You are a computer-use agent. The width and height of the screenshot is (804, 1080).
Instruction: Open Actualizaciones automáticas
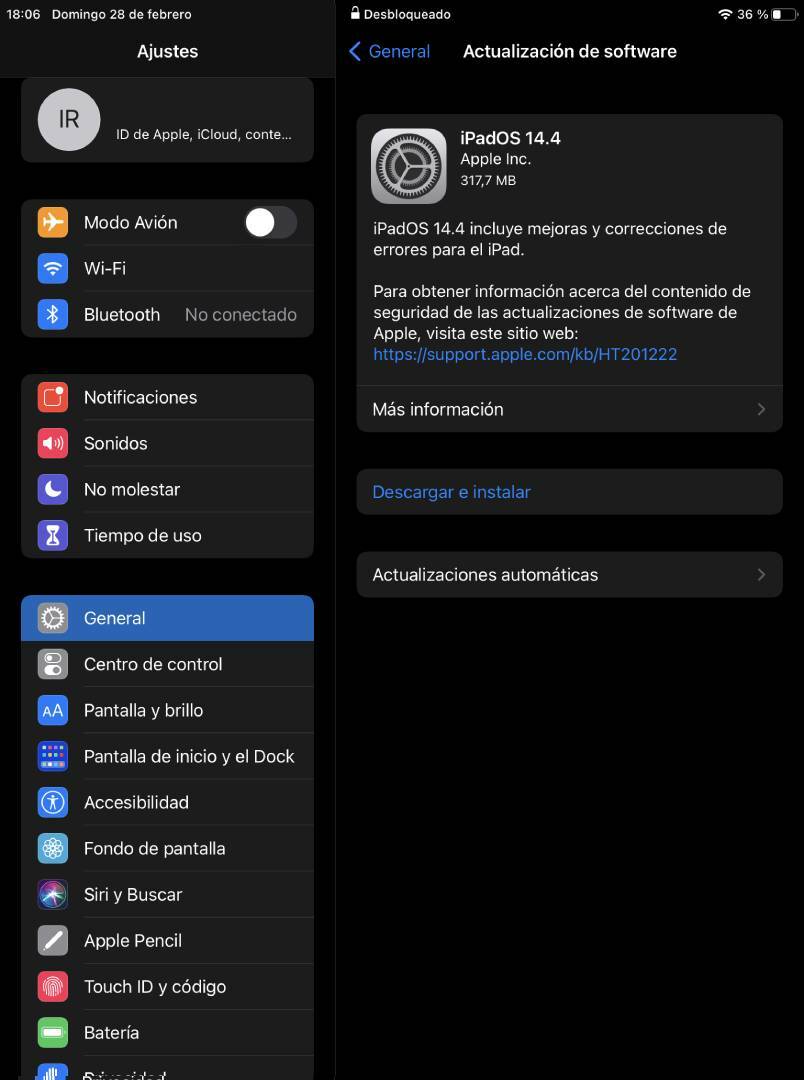568,575
